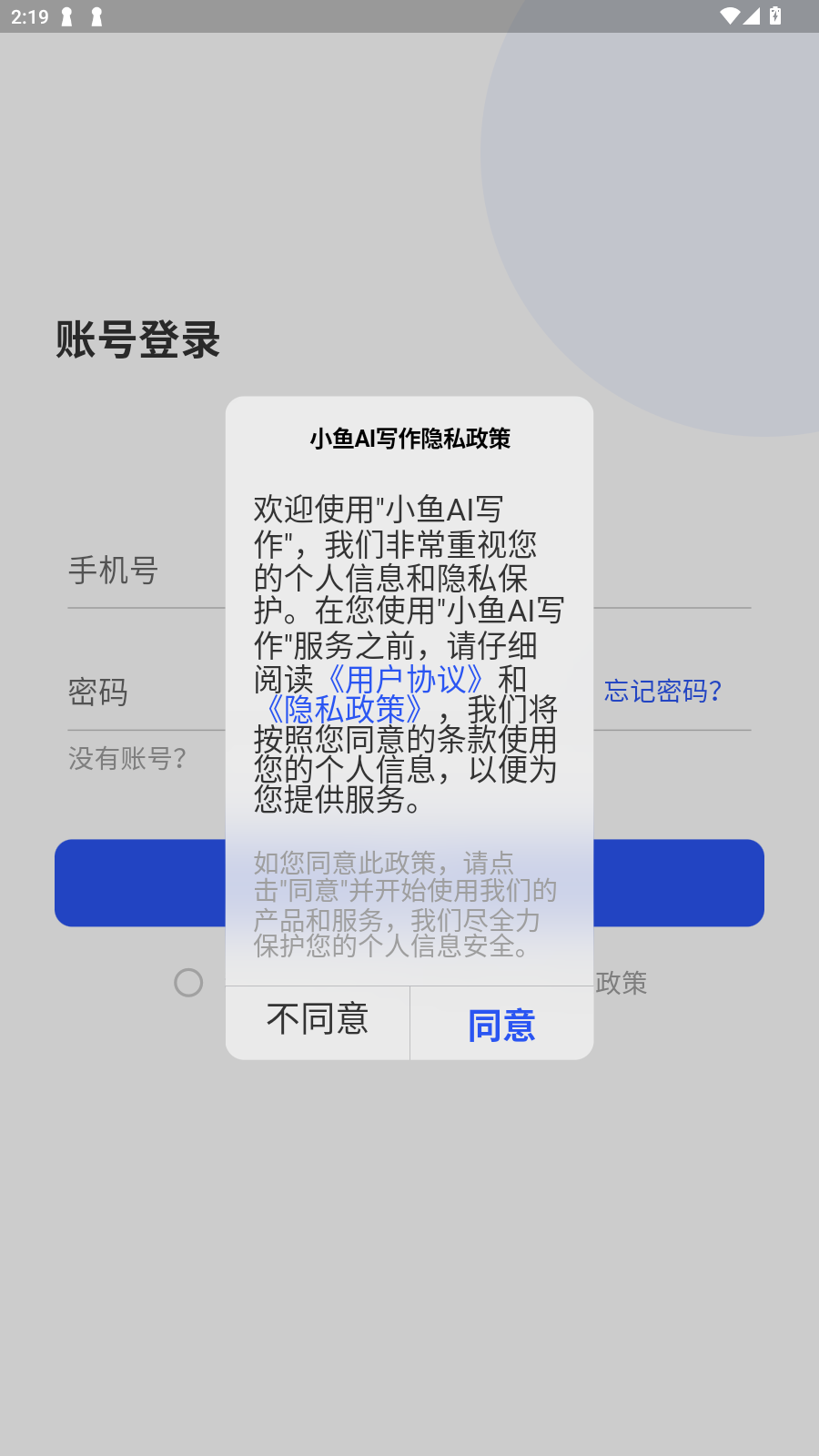Viewport: 819px width, 1456px height.
Task: Tap the 密码 input field
Action: (146, 693)
